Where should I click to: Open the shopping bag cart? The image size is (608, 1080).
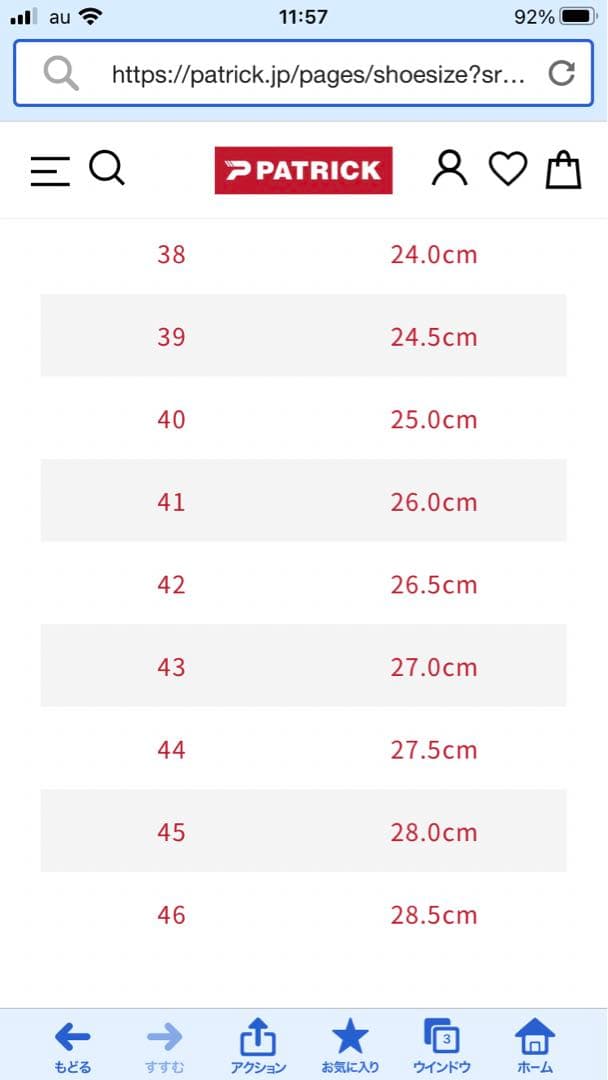[x=563, y=169]
